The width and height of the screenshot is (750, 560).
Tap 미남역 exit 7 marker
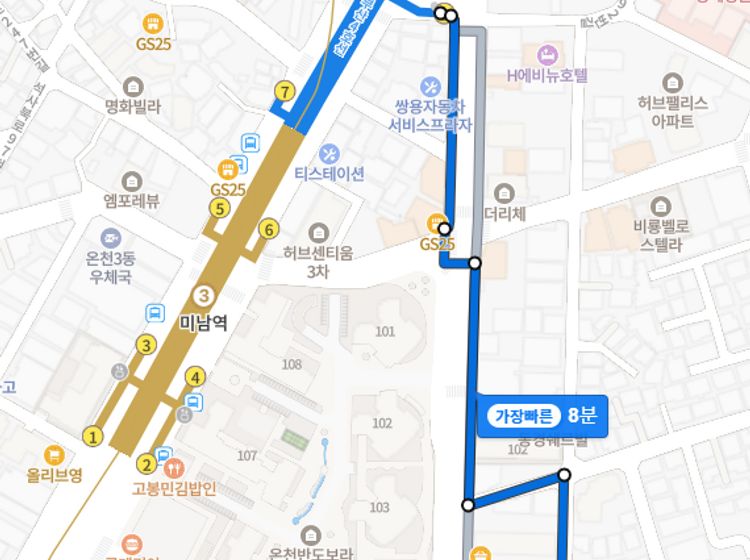click(x=286, y=92)
